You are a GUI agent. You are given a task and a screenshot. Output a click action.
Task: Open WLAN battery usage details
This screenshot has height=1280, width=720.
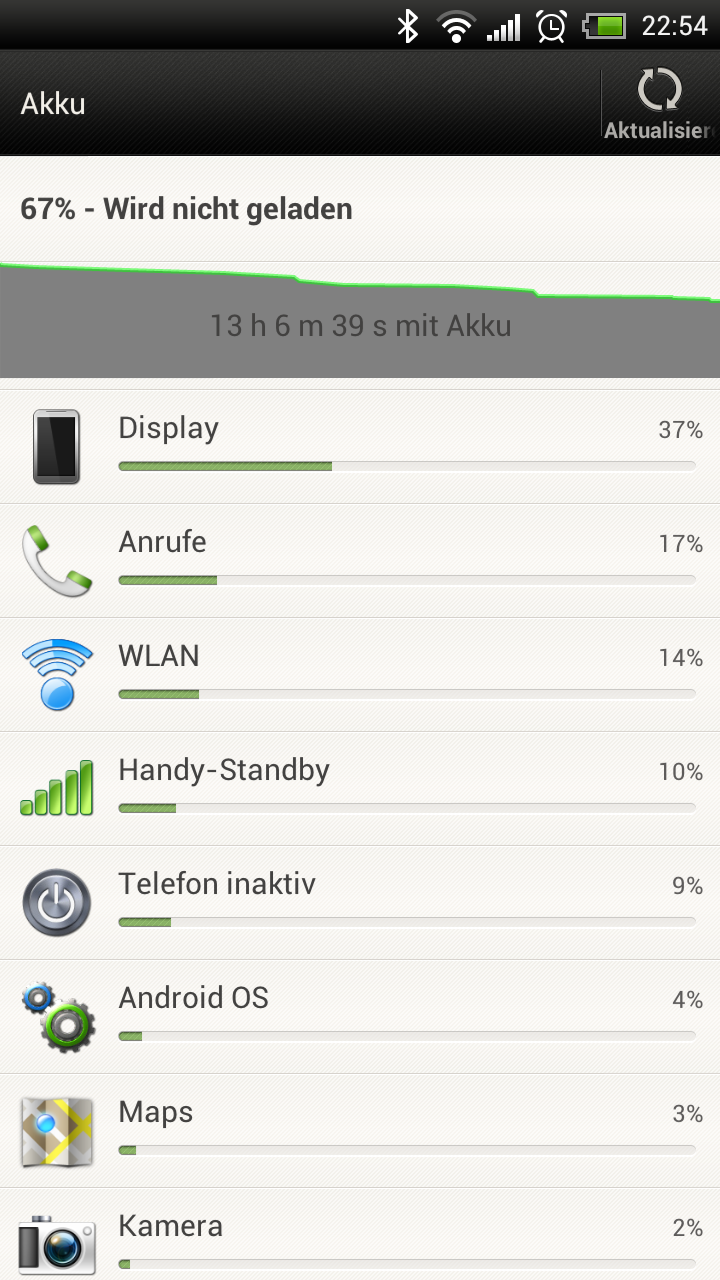click(x=360, y=675)
